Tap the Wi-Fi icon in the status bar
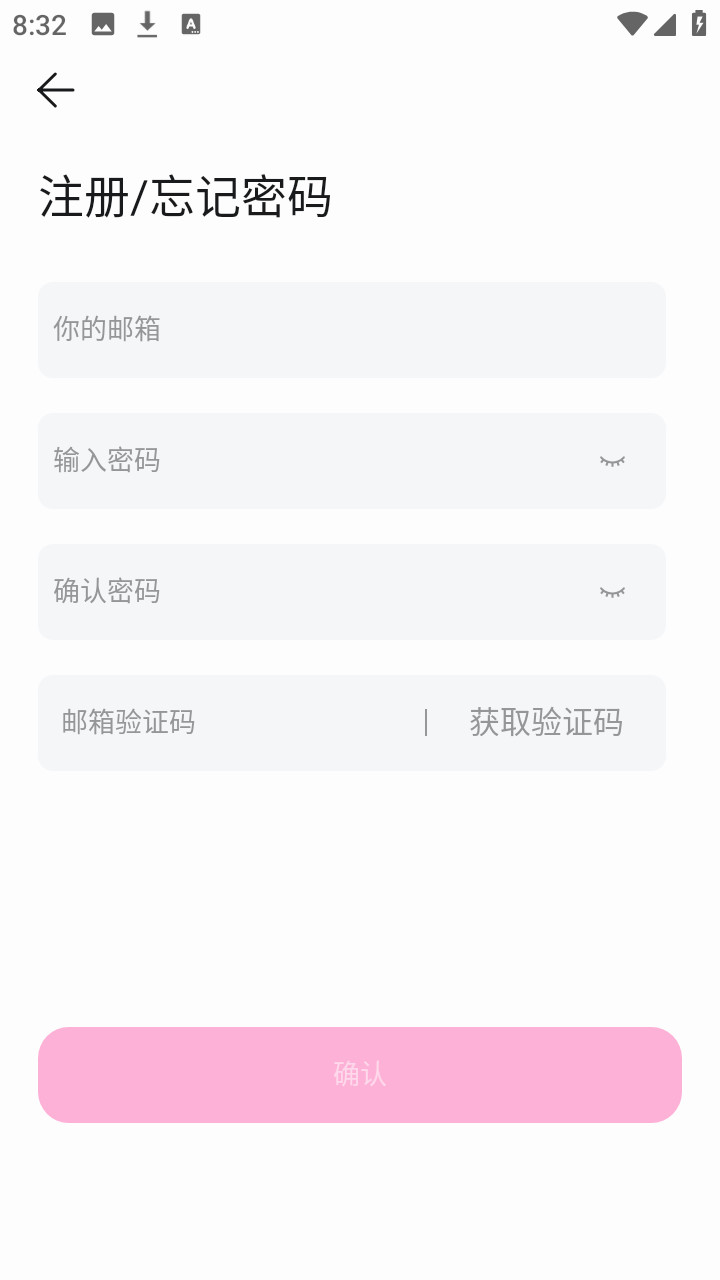 point(630,24)
